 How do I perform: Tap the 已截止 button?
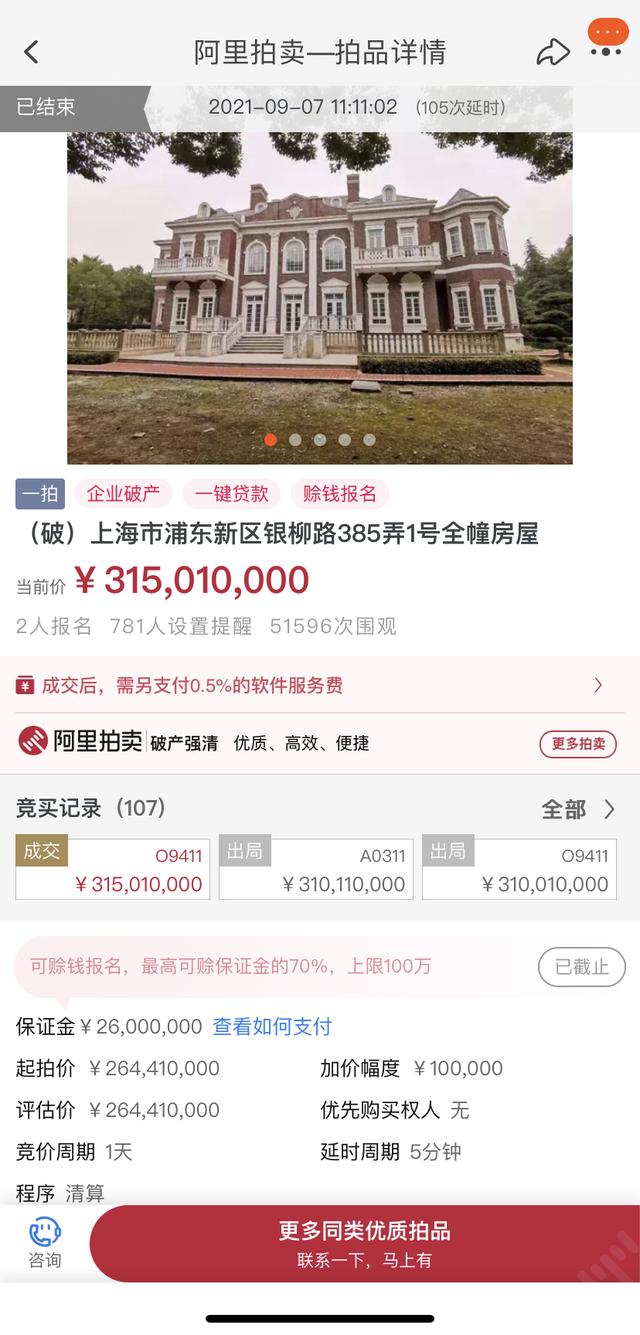pos(581,967)
